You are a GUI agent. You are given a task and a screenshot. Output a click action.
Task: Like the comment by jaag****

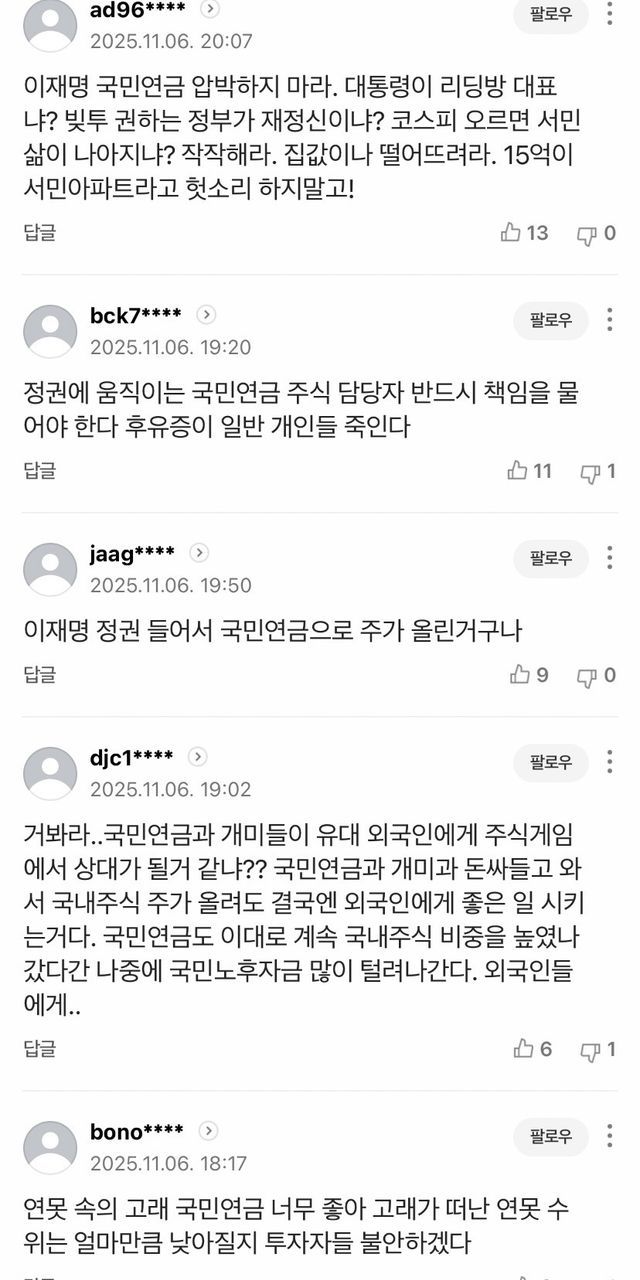(x=520, y=675)
